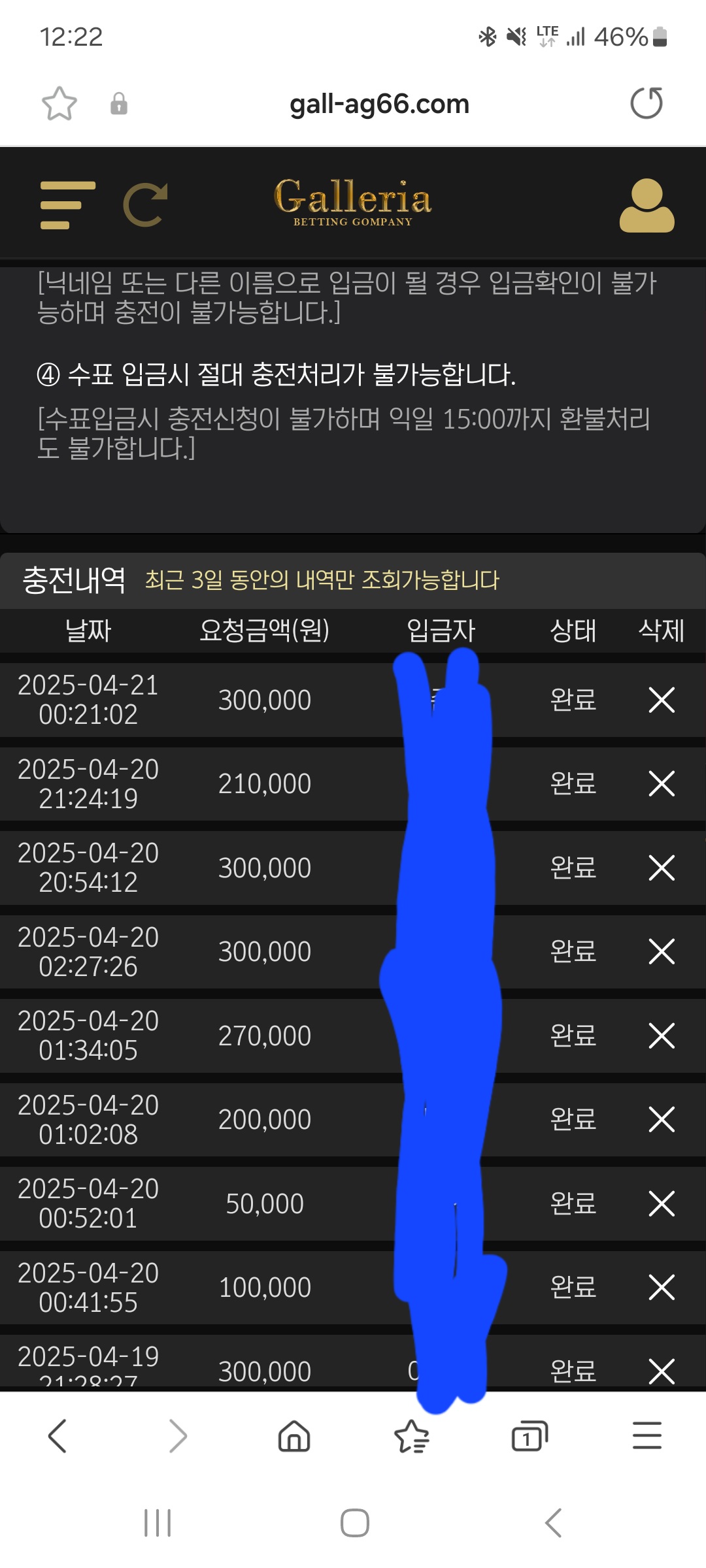Viewport: 706px width, 1568px height.
Task: Delete the 2025-04-21 00:21:02 charge record
Action: coord(661,700)
